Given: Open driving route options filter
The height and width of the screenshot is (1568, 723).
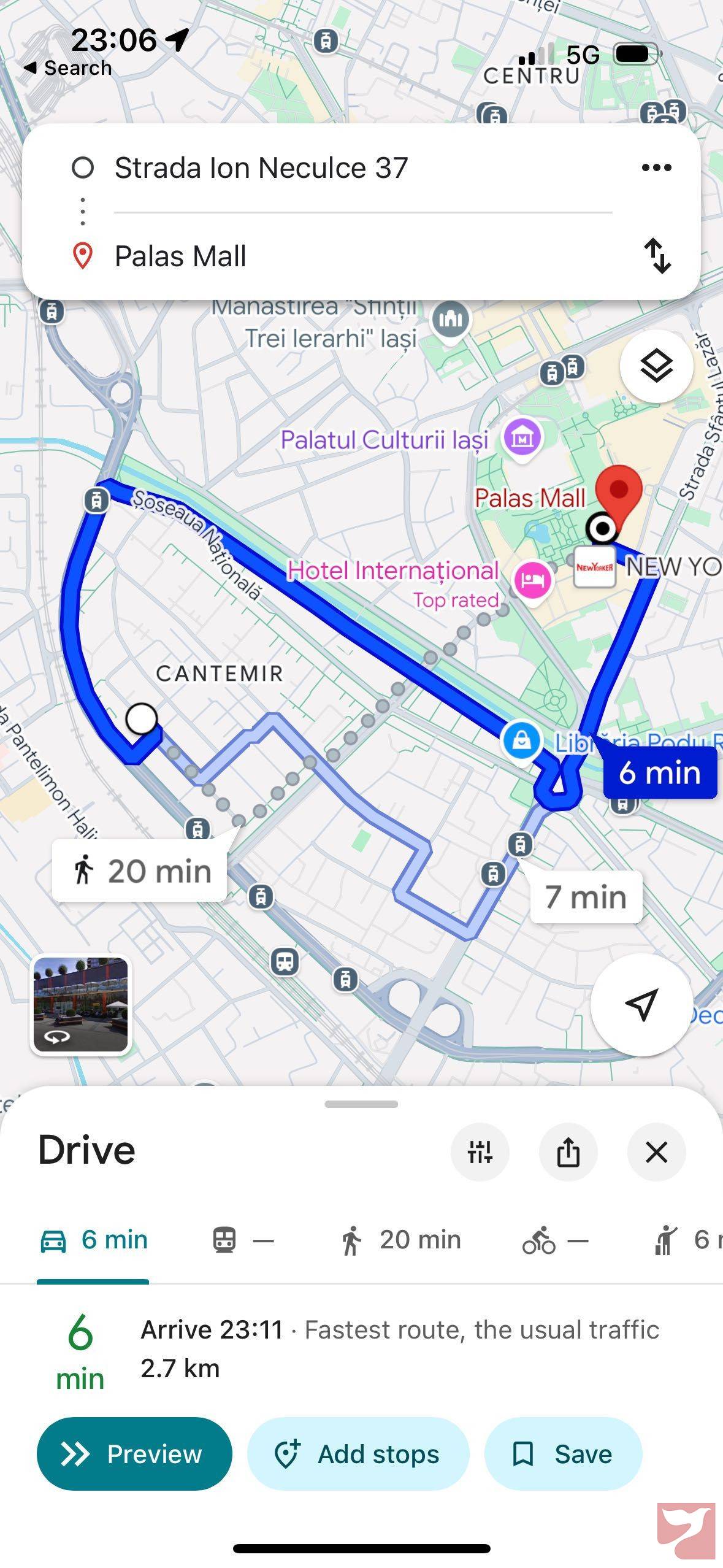Looking at the screenshot, I should [480, 1152].
